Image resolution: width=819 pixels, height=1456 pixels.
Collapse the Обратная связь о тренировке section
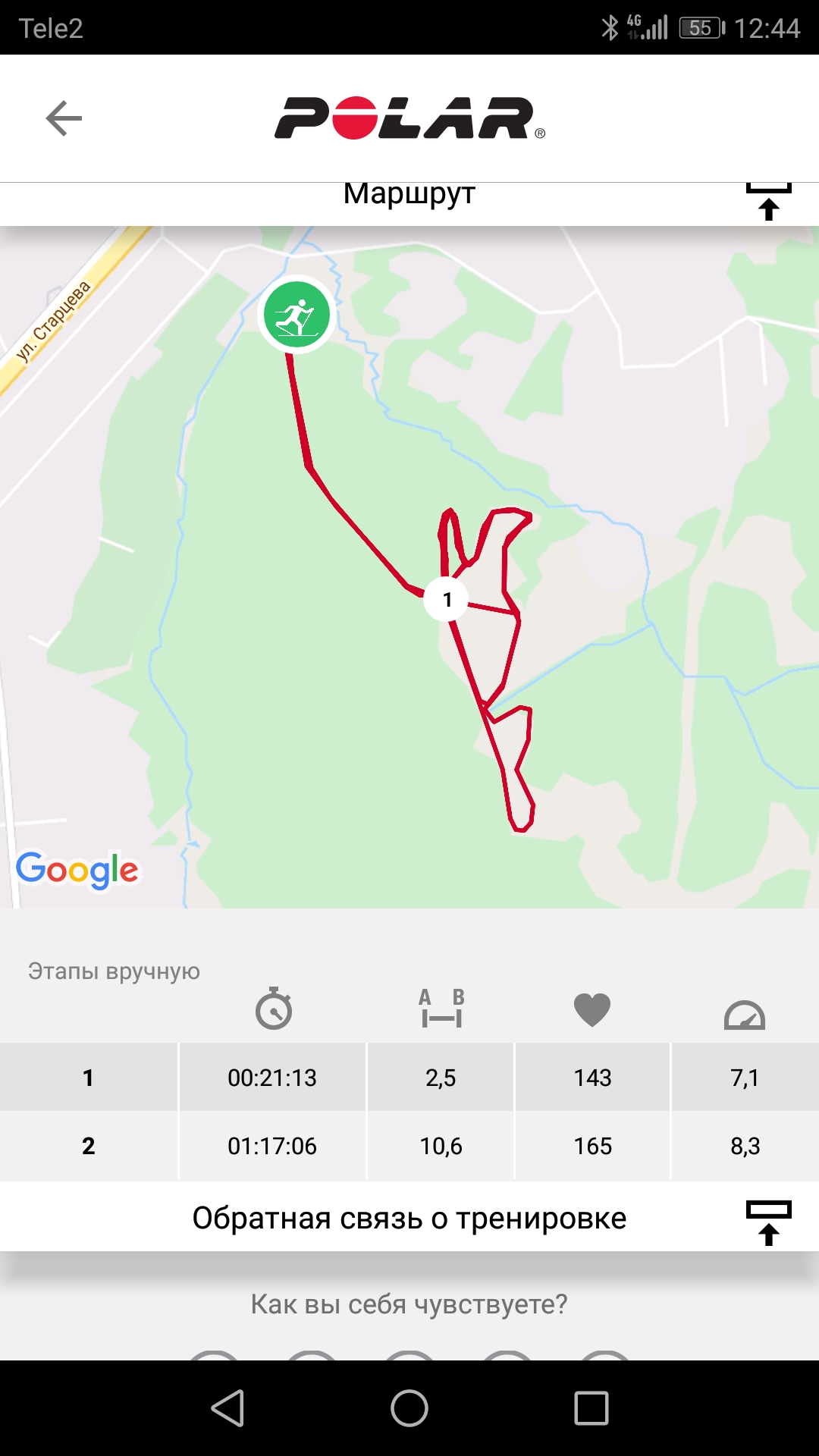pos(768,1221)
